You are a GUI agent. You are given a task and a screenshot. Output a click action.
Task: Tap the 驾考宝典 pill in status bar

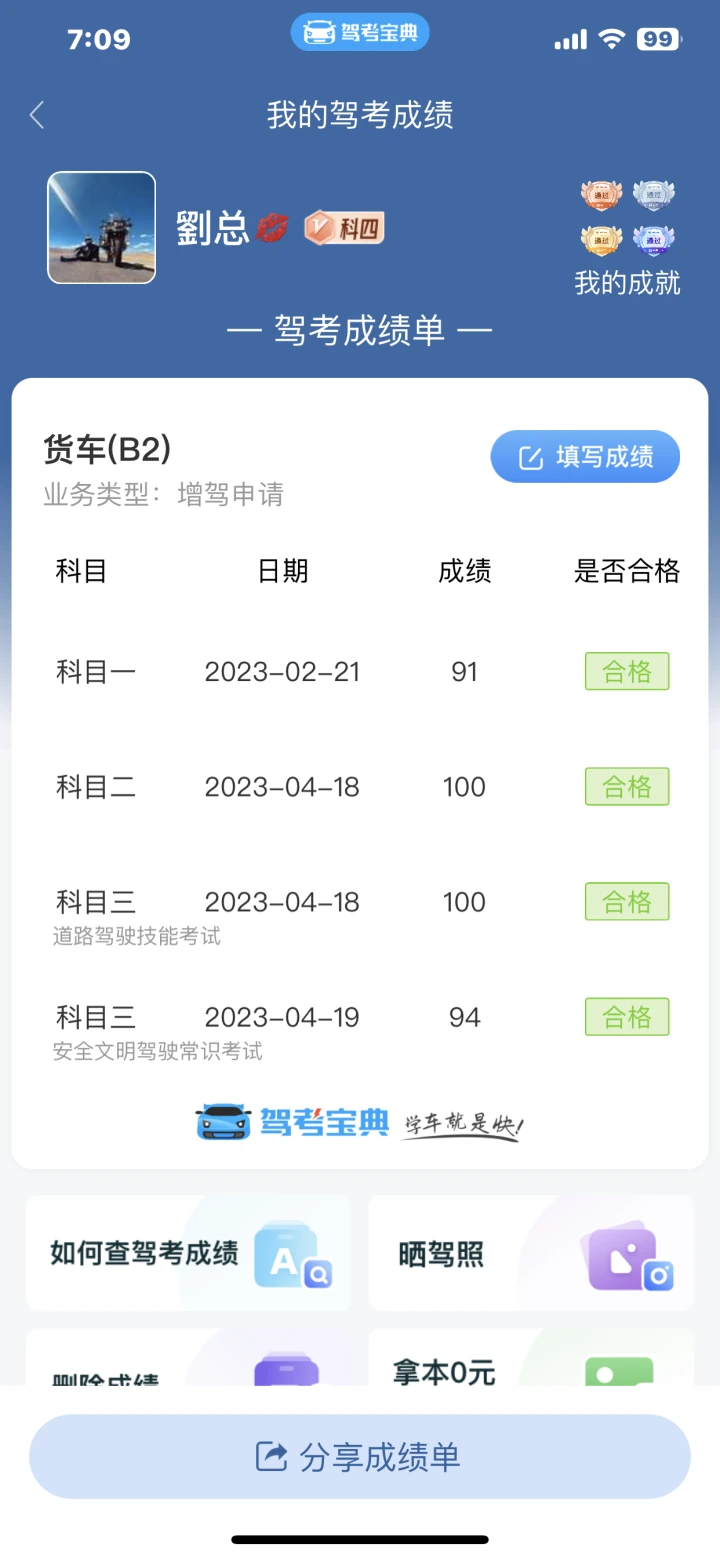[x=360, y=33]
